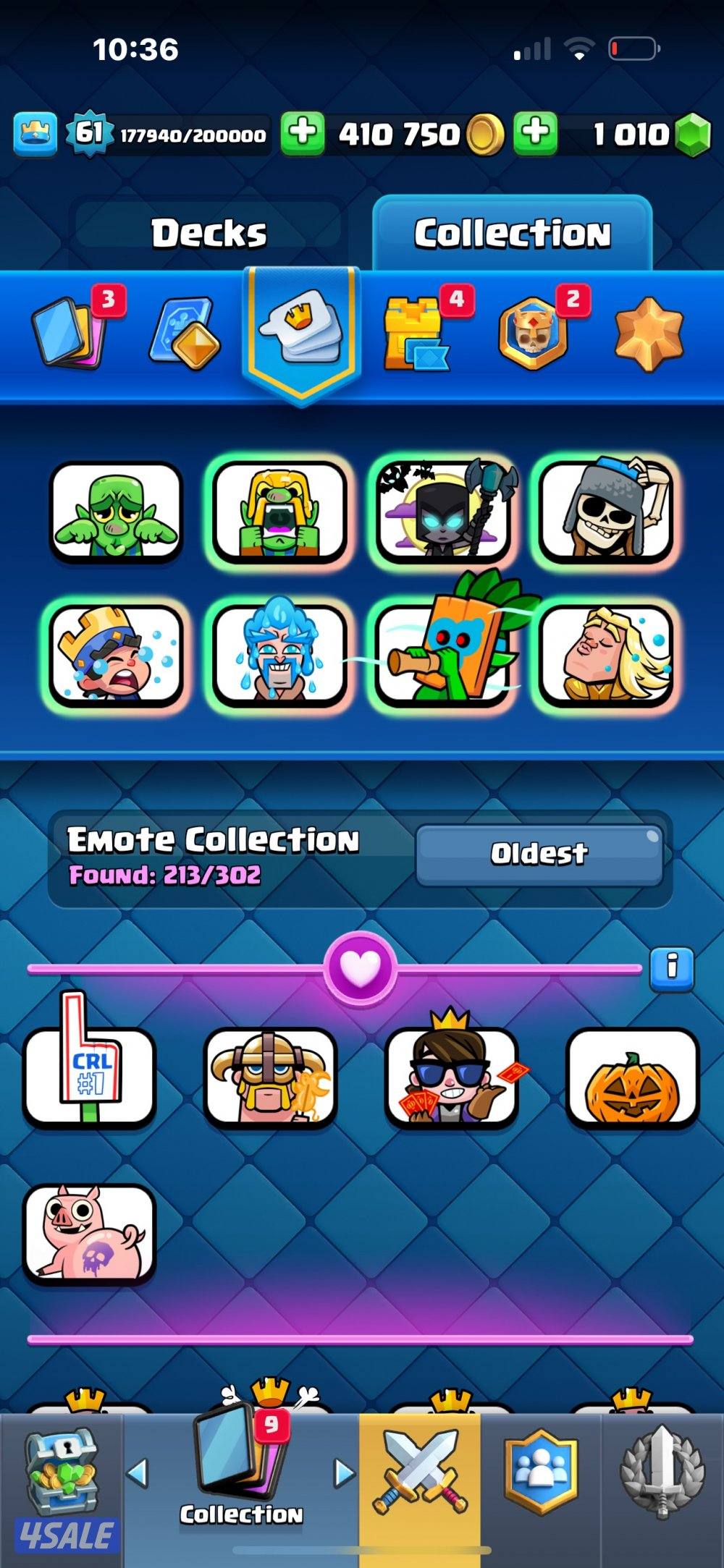Switch to the Decks tab
The image size is (724, 1568).
click(x=209, y=233)
